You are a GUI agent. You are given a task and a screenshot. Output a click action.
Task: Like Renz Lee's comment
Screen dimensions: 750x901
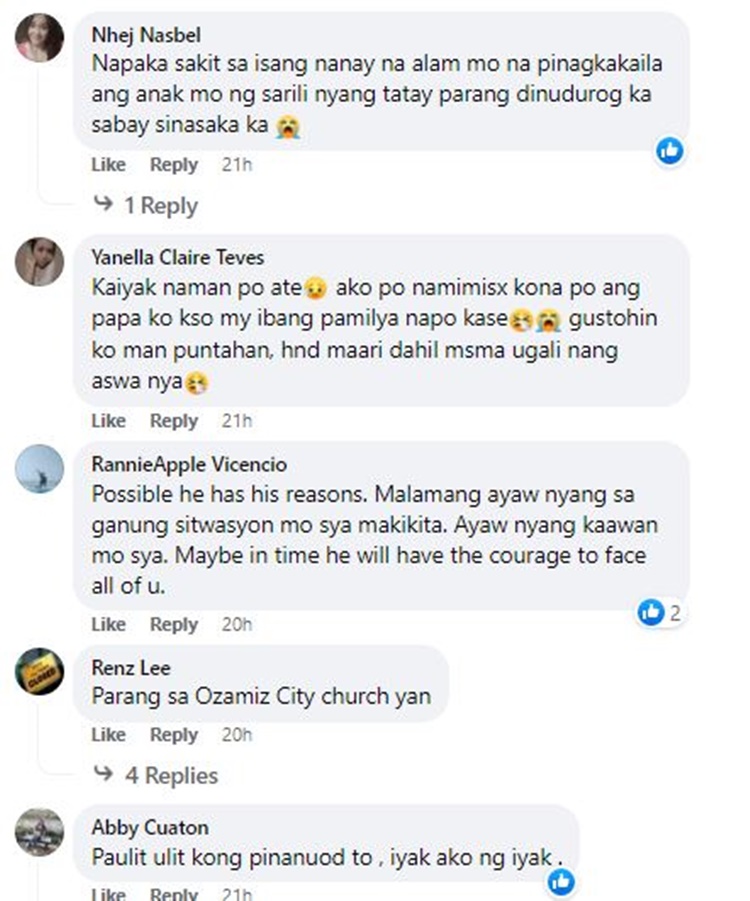click(108, 735)
